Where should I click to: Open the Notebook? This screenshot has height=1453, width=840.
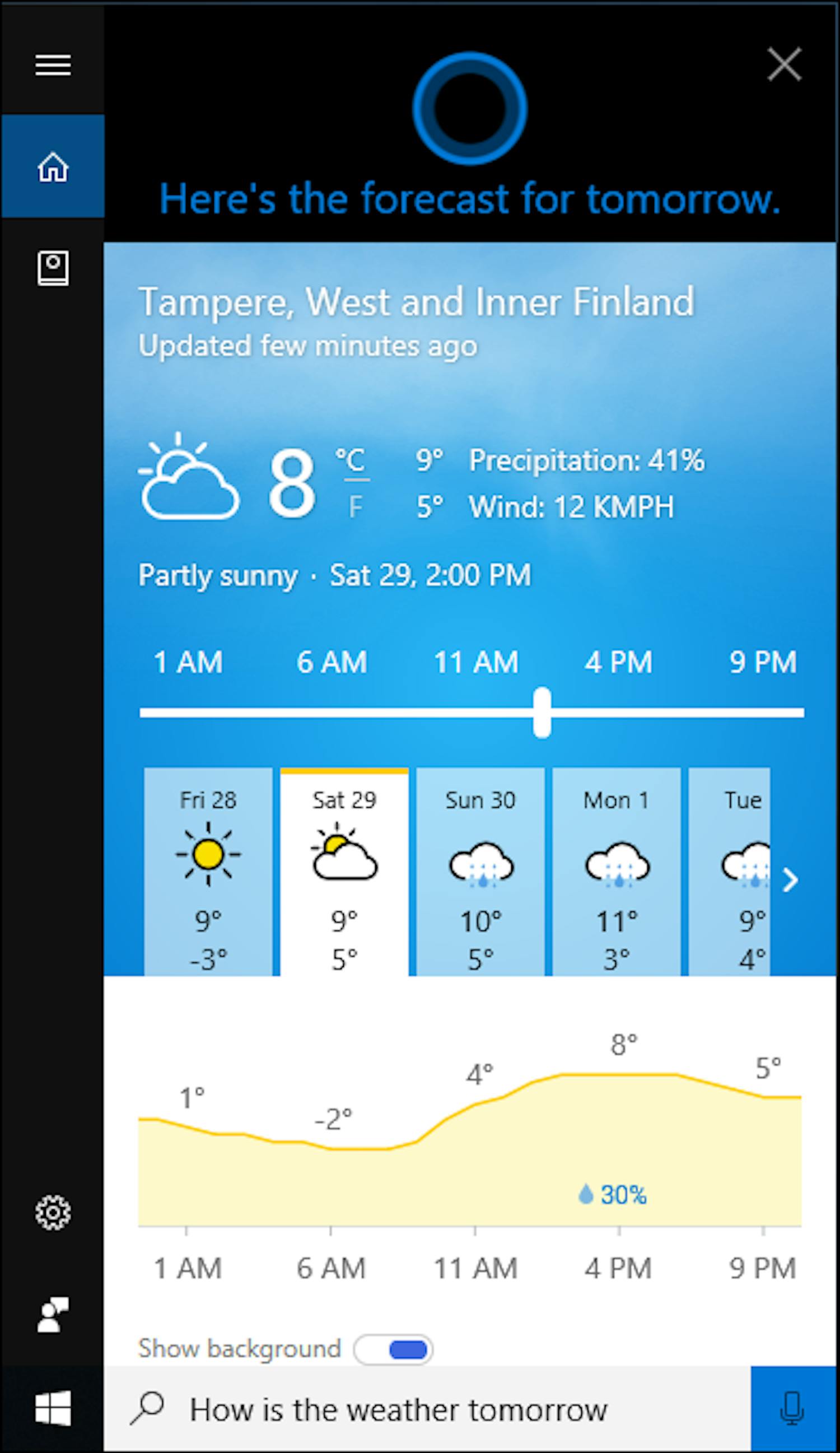click(53, 268)
